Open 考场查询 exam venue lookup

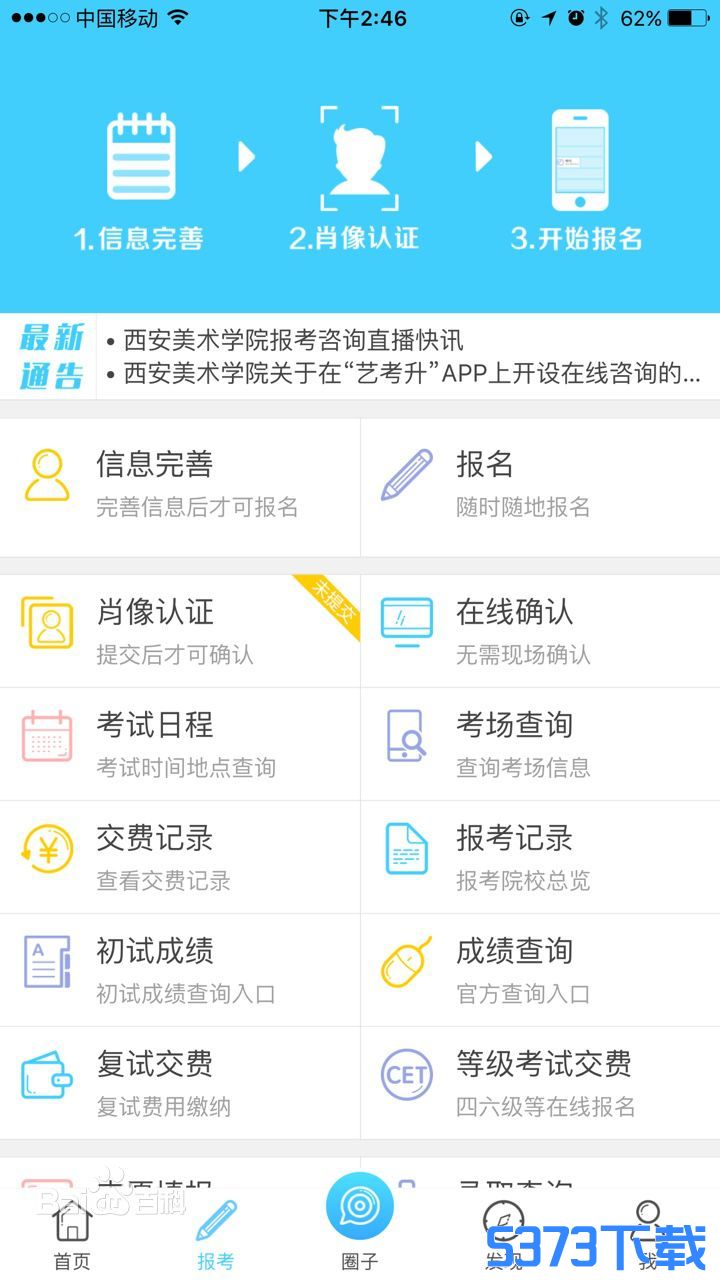(x=540, y=744)
